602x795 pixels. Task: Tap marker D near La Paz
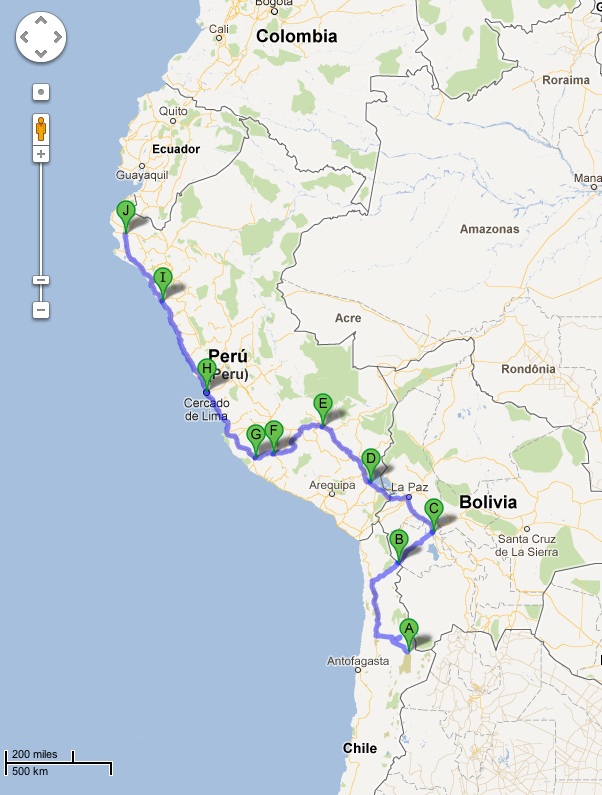[370, 460]
